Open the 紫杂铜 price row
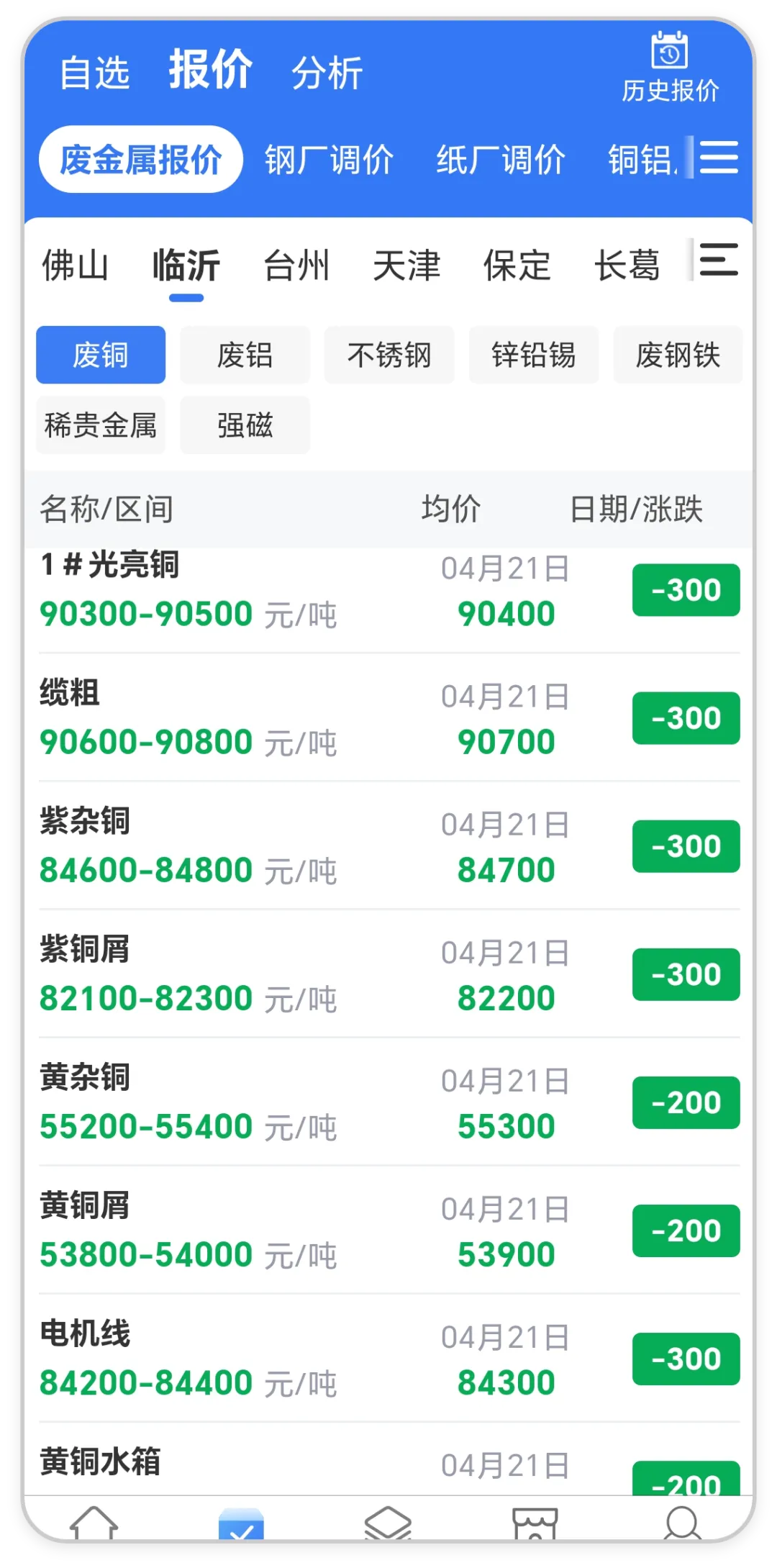This screenshot has width=777, height=1568. pyautogui.click(x=389, y=846)
